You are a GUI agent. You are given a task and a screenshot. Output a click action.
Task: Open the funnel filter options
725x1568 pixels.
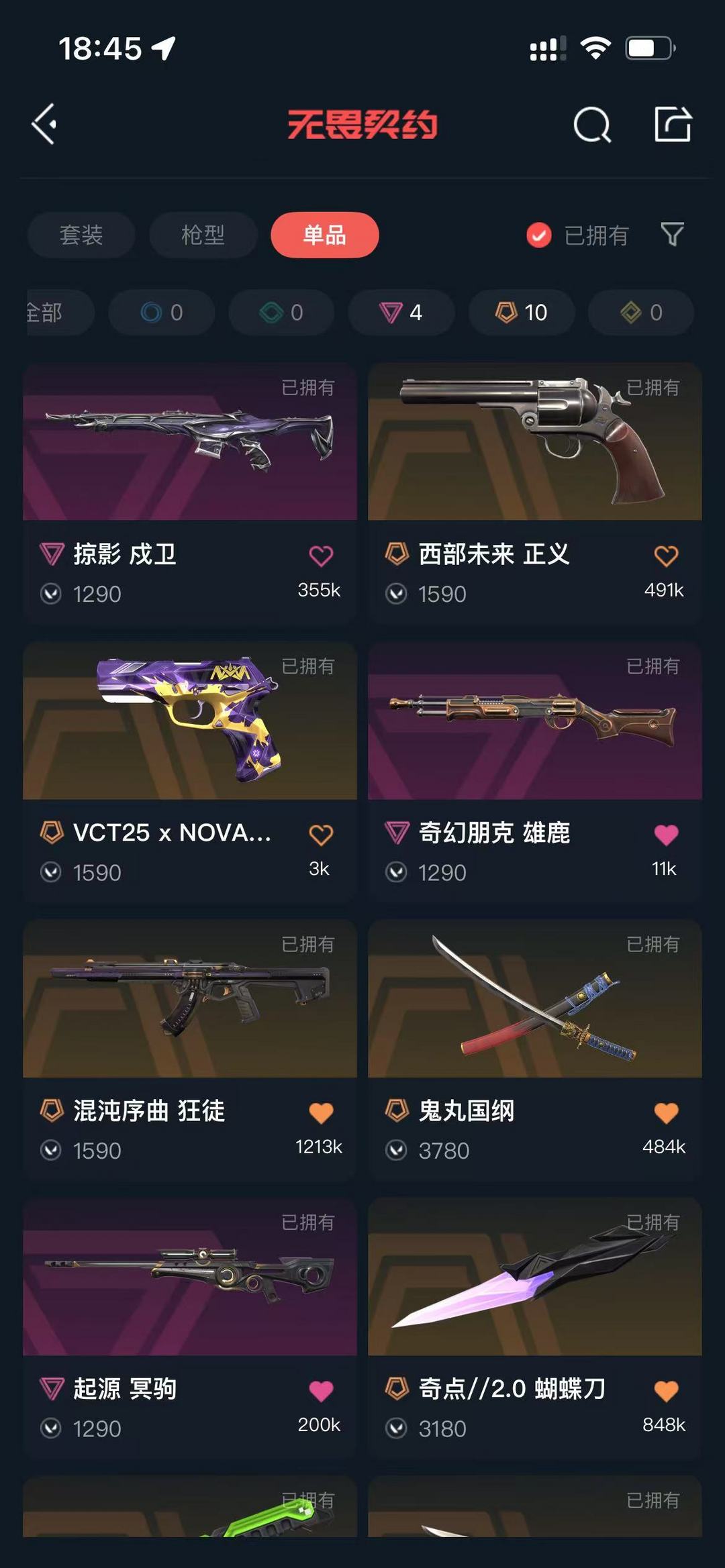(672, 234)
